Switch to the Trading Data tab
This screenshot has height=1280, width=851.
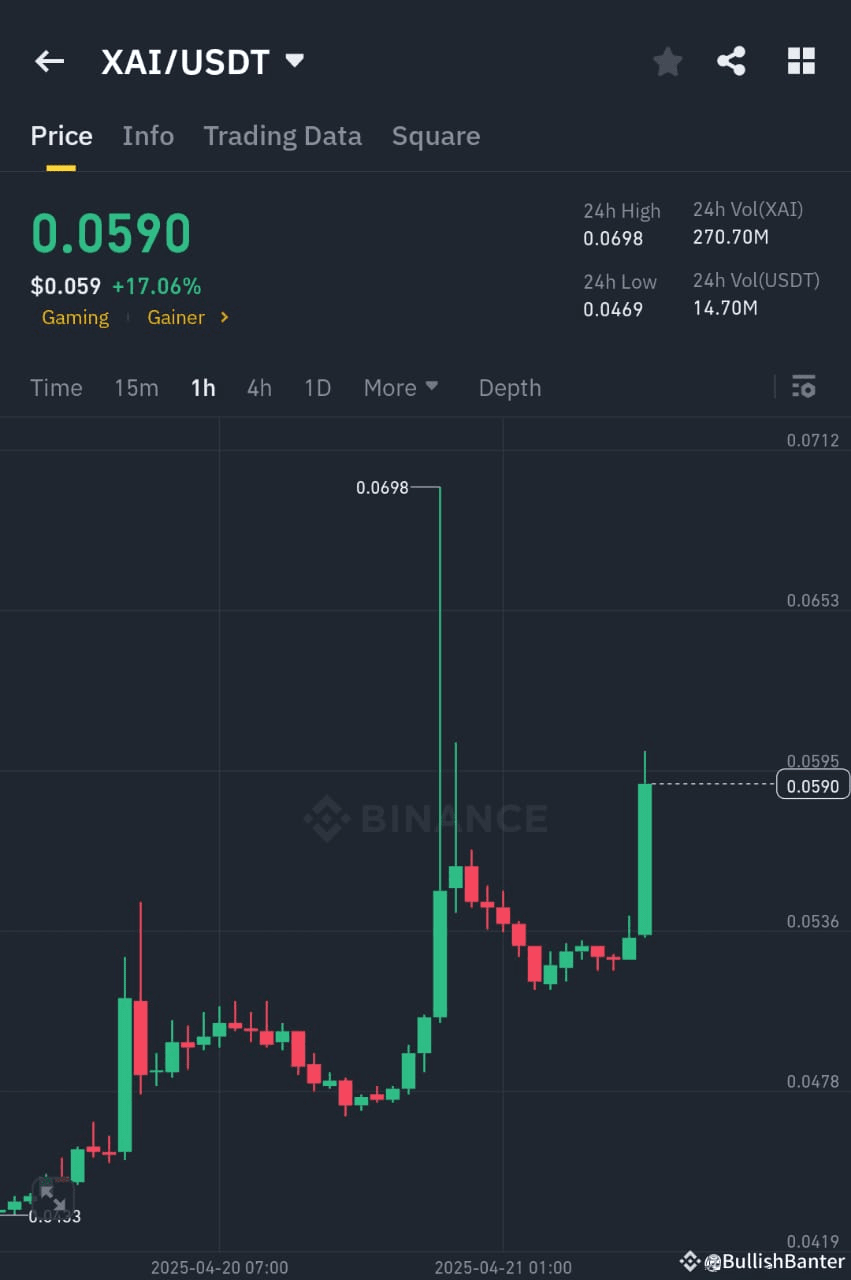point(282,136)
